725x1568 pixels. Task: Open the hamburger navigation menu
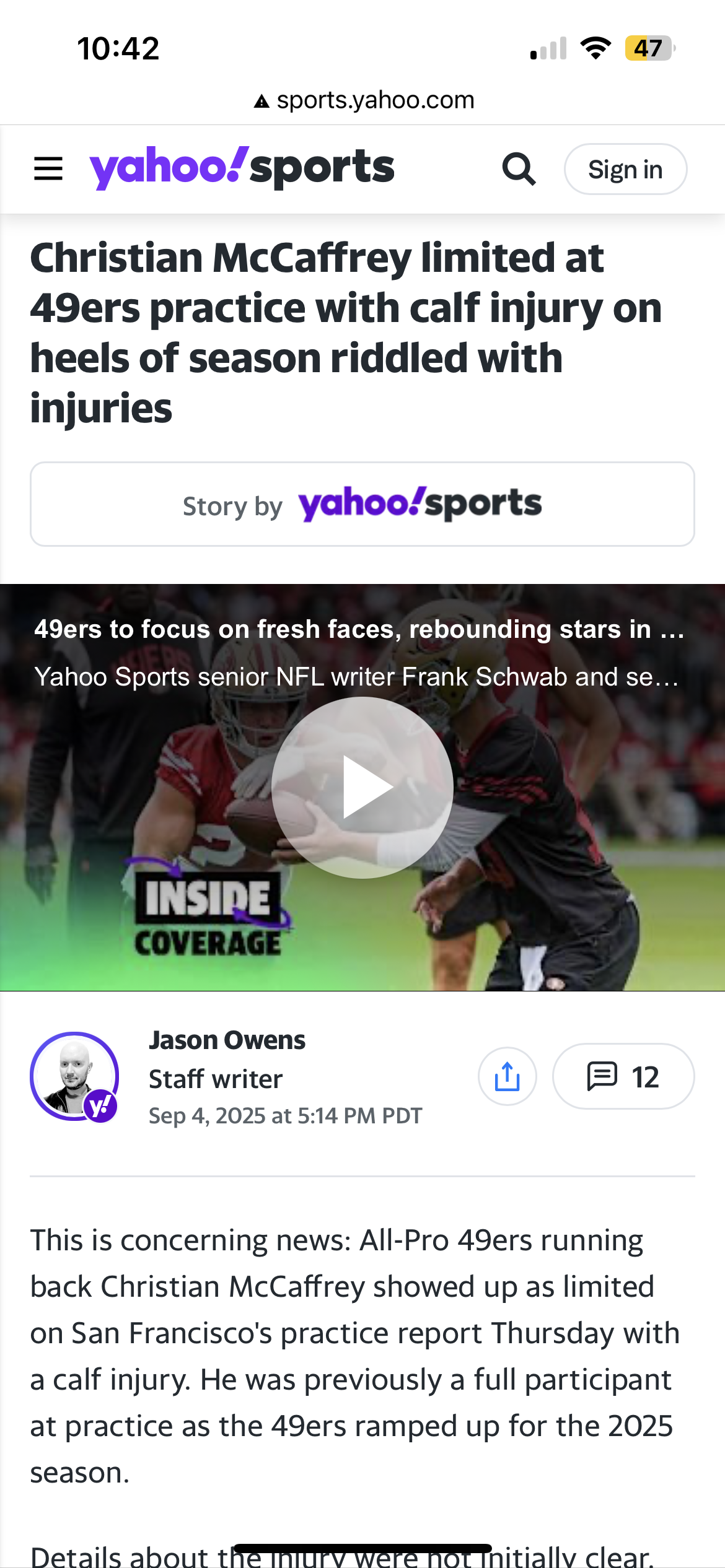tap(48, 168)
